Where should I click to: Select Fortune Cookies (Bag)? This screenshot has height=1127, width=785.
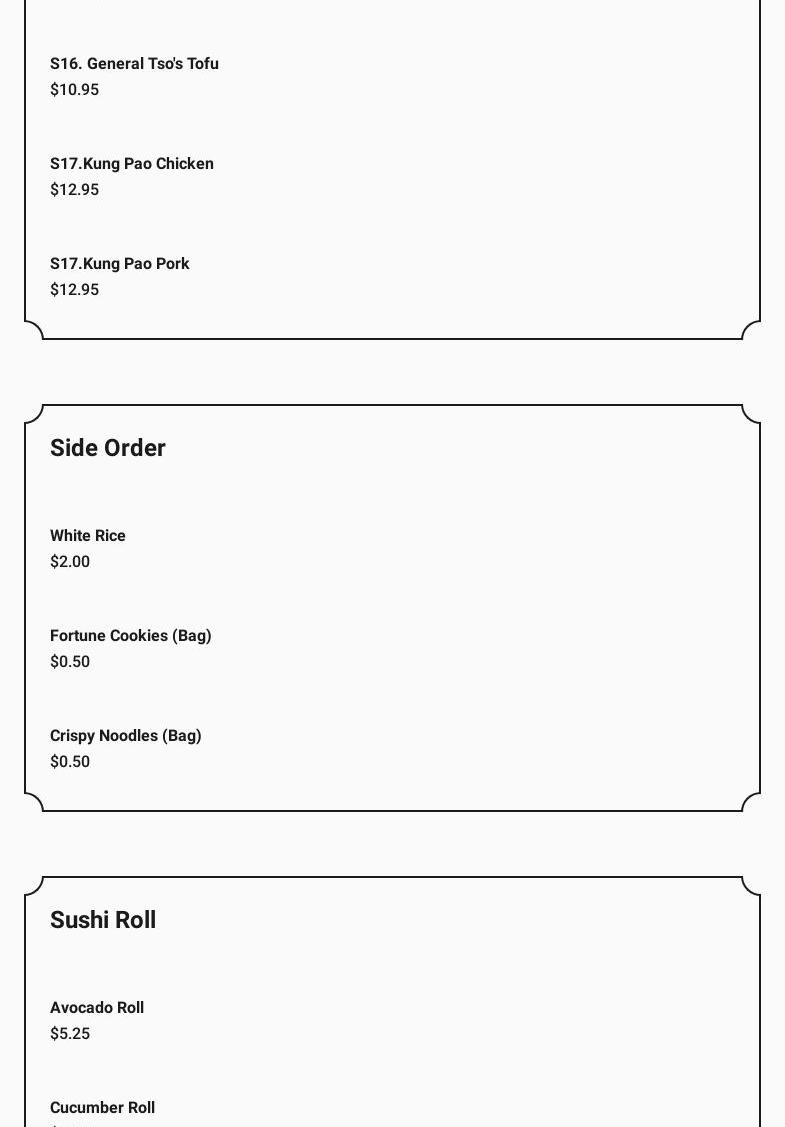click(131, 636)
